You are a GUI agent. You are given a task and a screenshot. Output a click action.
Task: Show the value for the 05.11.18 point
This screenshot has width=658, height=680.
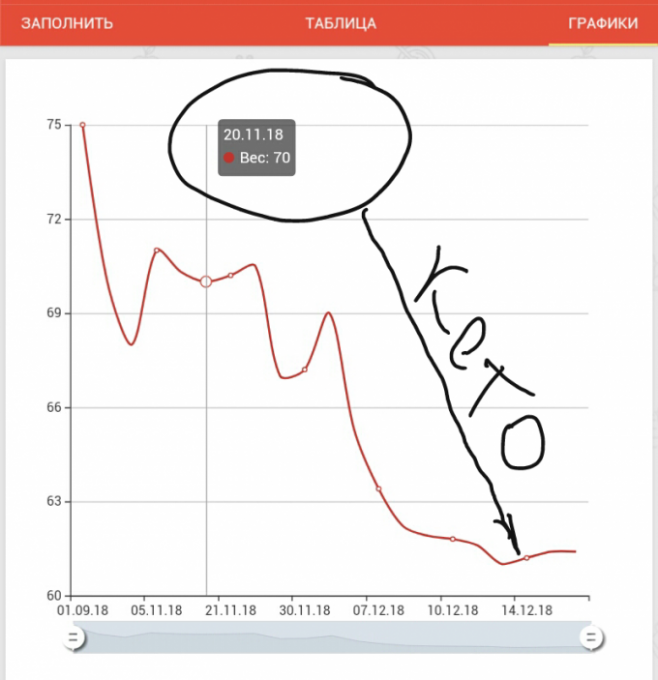click(x=157, y=250)
